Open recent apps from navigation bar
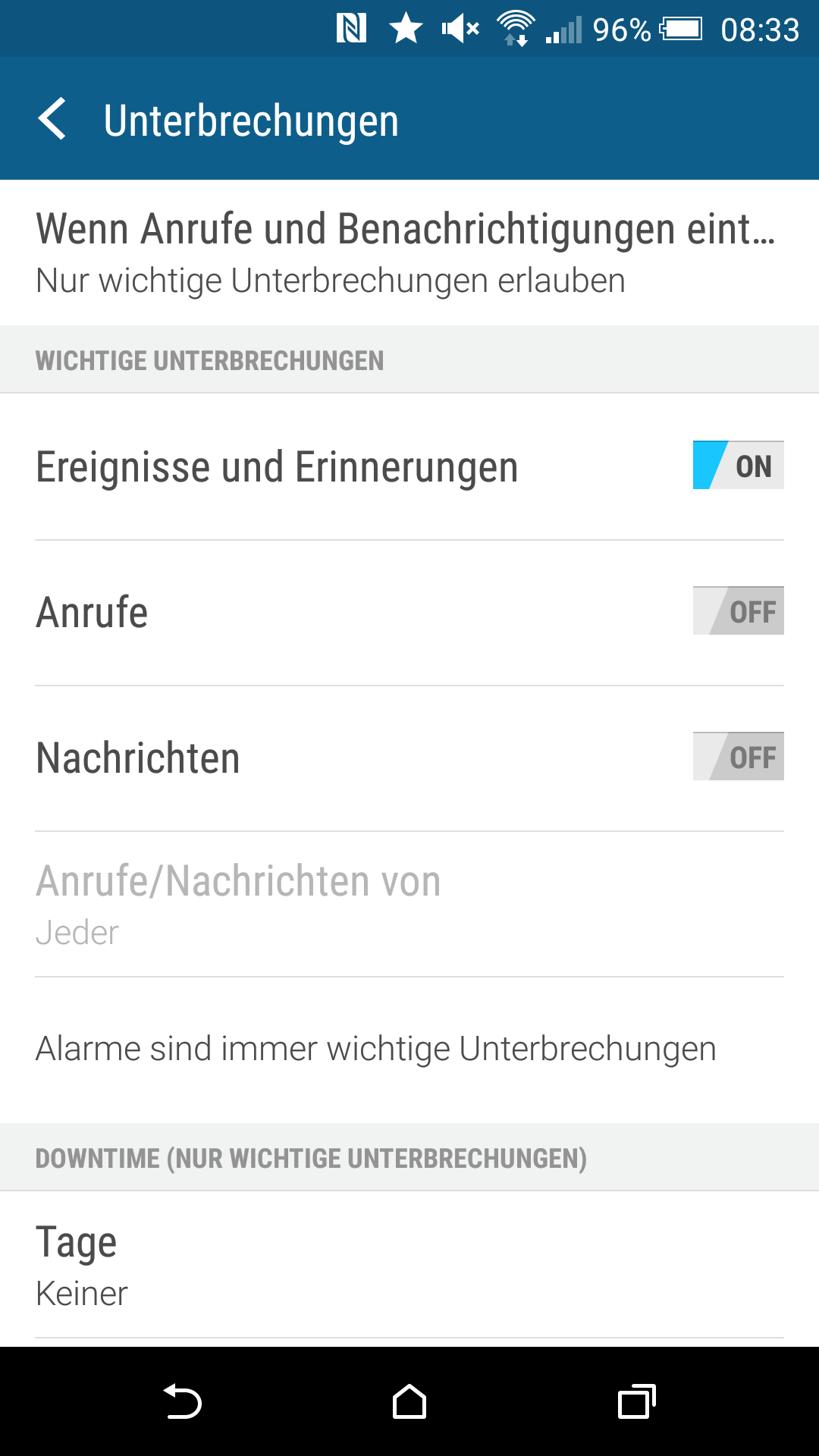 [x=636, y=1401]
